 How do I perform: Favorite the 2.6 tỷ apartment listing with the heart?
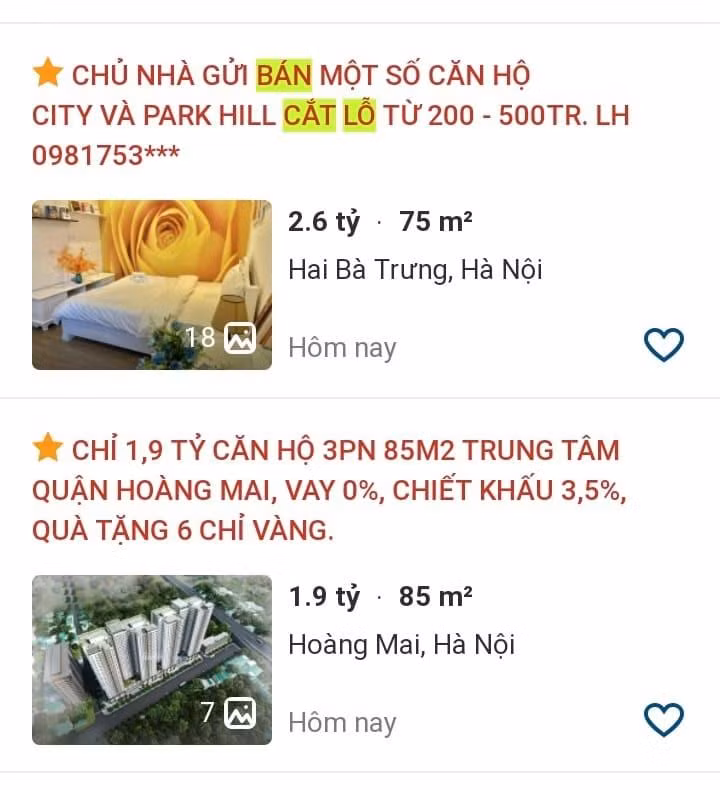coord(663,345)
